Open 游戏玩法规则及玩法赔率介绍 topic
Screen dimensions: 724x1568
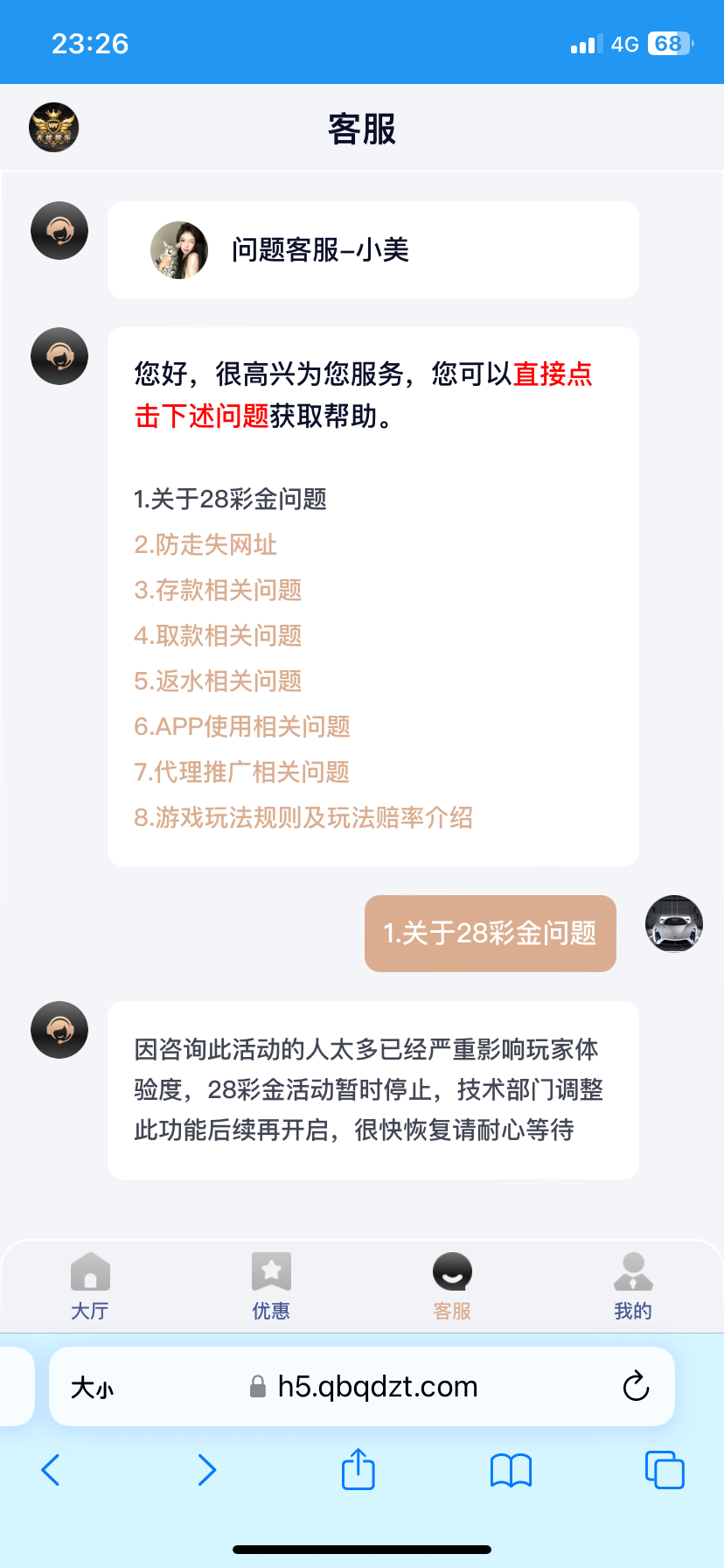pos(303,817)
